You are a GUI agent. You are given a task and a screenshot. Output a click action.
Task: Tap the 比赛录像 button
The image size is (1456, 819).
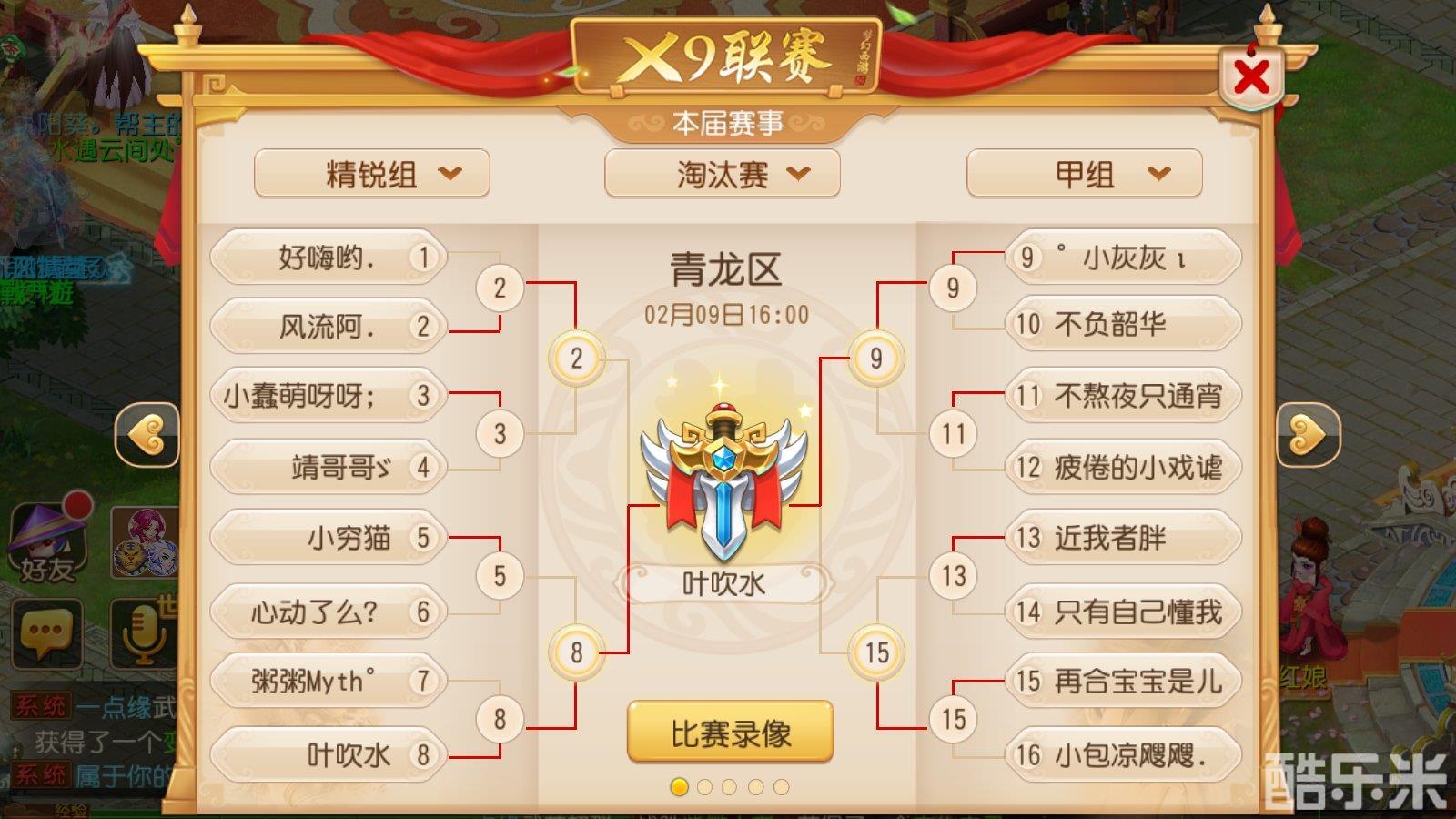730,733
